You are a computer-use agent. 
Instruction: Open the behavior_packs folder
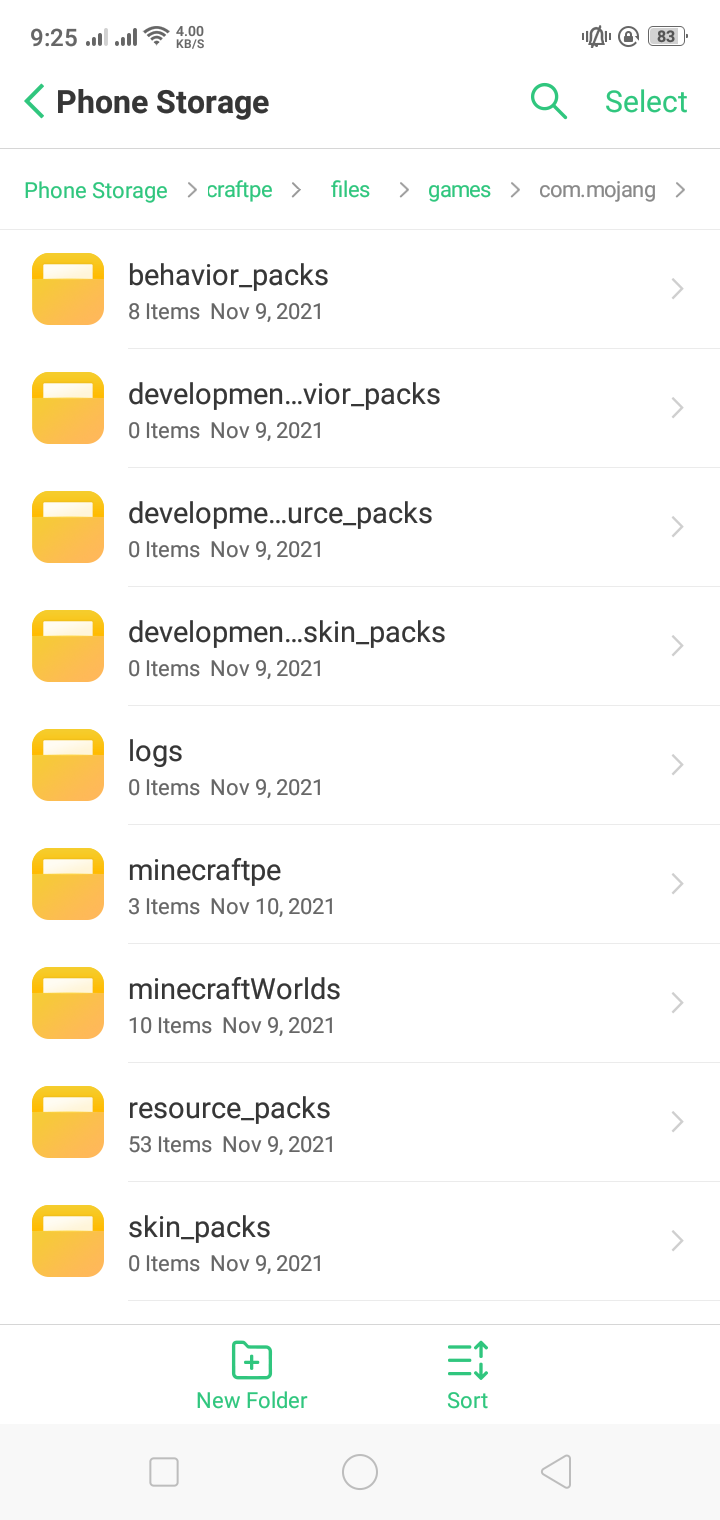[360, 290]
